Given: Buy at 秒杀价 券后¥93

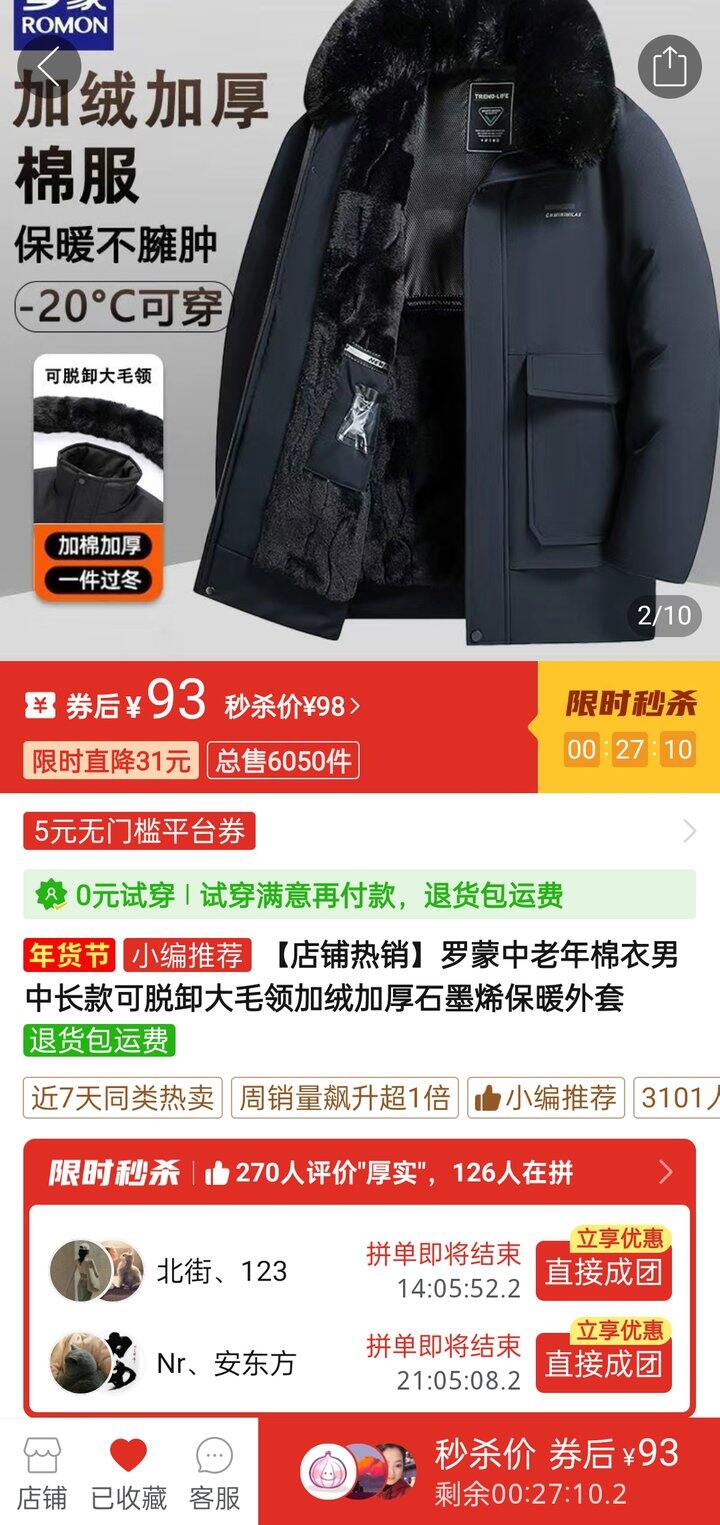Looking at the screenshot, I should 555,1471.
